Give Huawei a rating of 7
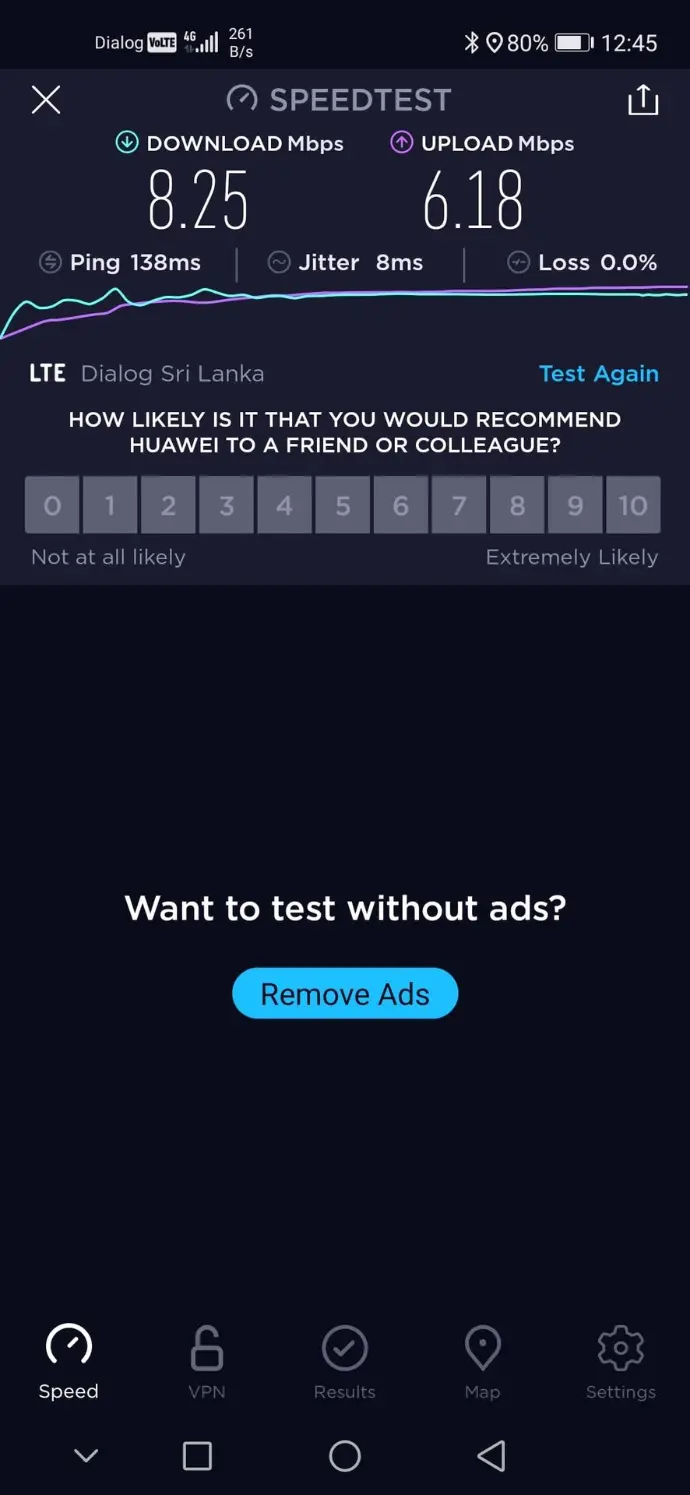Viewport: 690px width, 1495px height. tap(458, 506)
